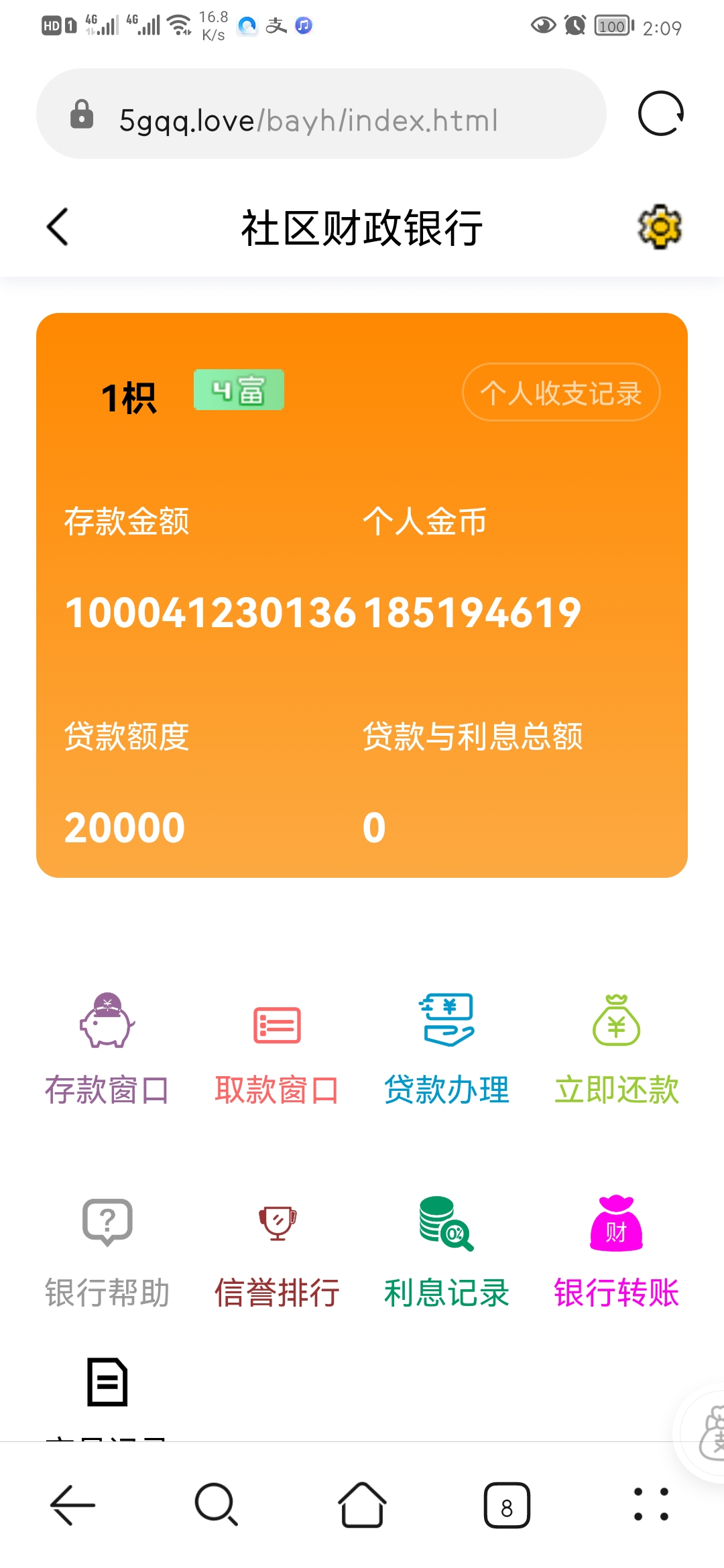Open the 存款窗口 deposit window
This screenshot has width=724, height=1568.
(107, 1049)
